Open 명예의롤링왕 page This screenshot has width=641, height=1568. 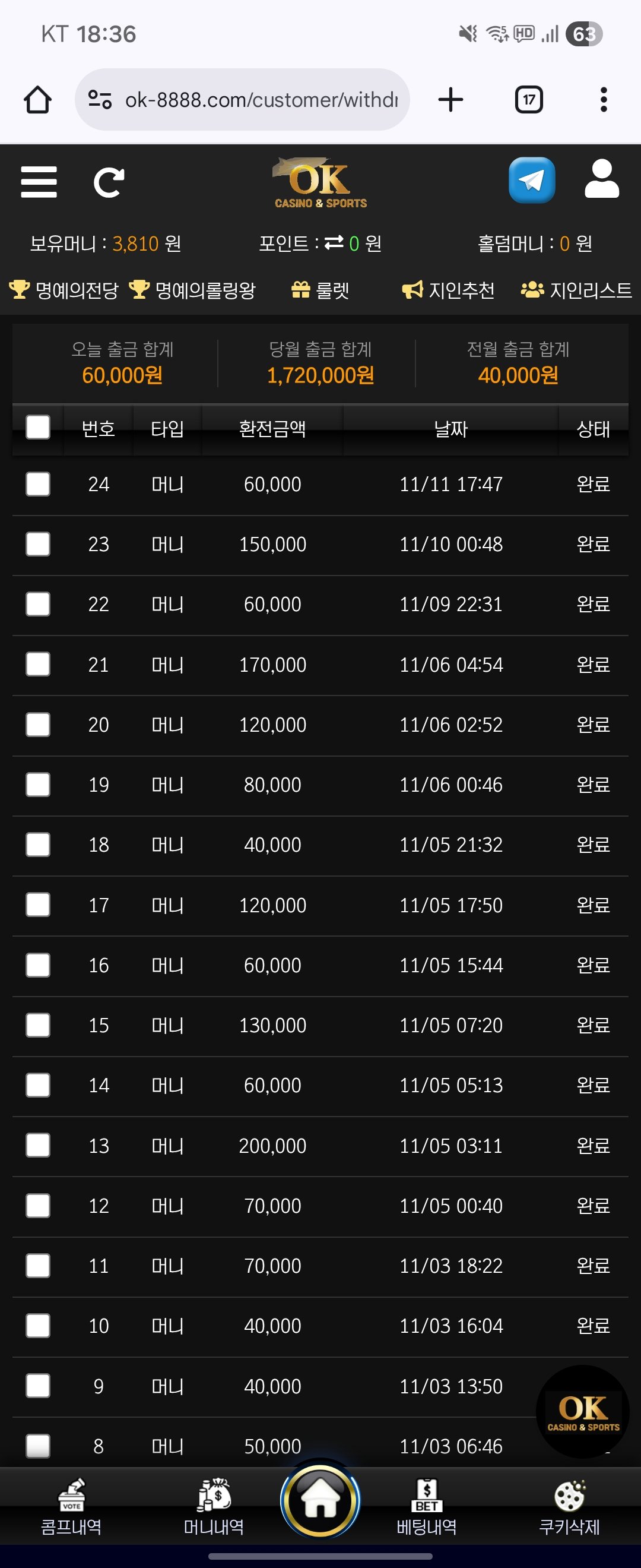tap(193, 290)
